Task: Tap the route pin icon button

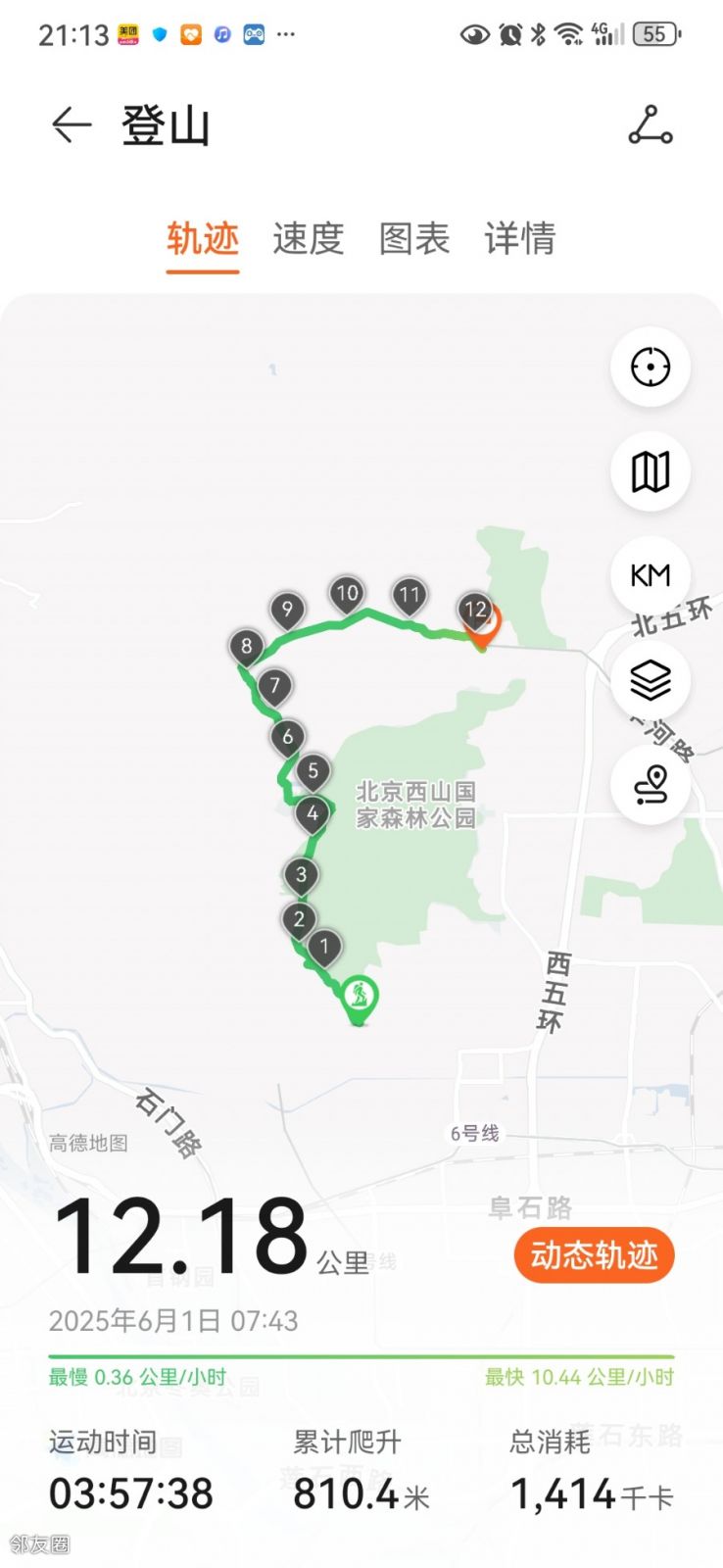Action: click(x=651, y=784)
